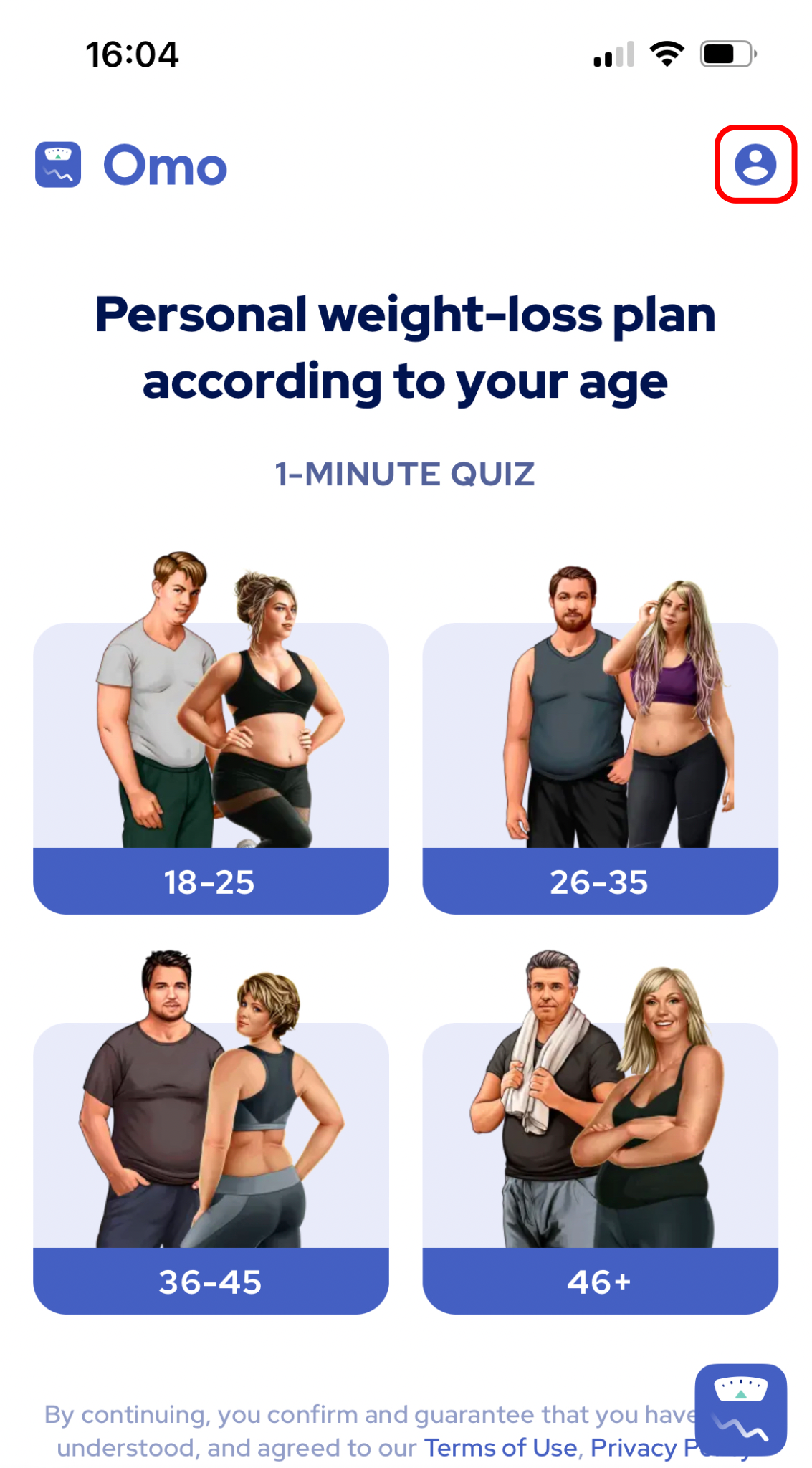Open the profile account icon
Viewport: 812px width, 1468px height.
point(755,164)
